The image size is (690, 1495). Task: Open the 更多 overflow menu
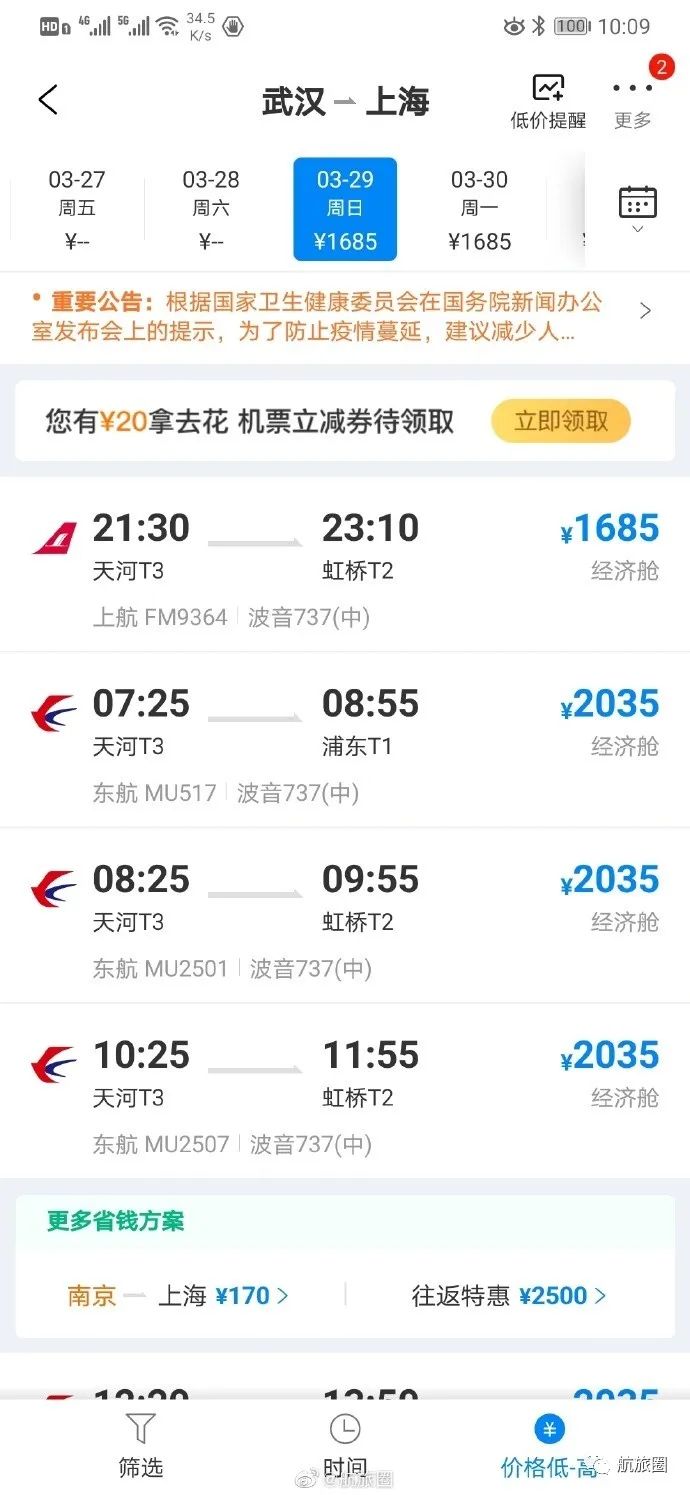pyautogui.click(x=633, y=101)
